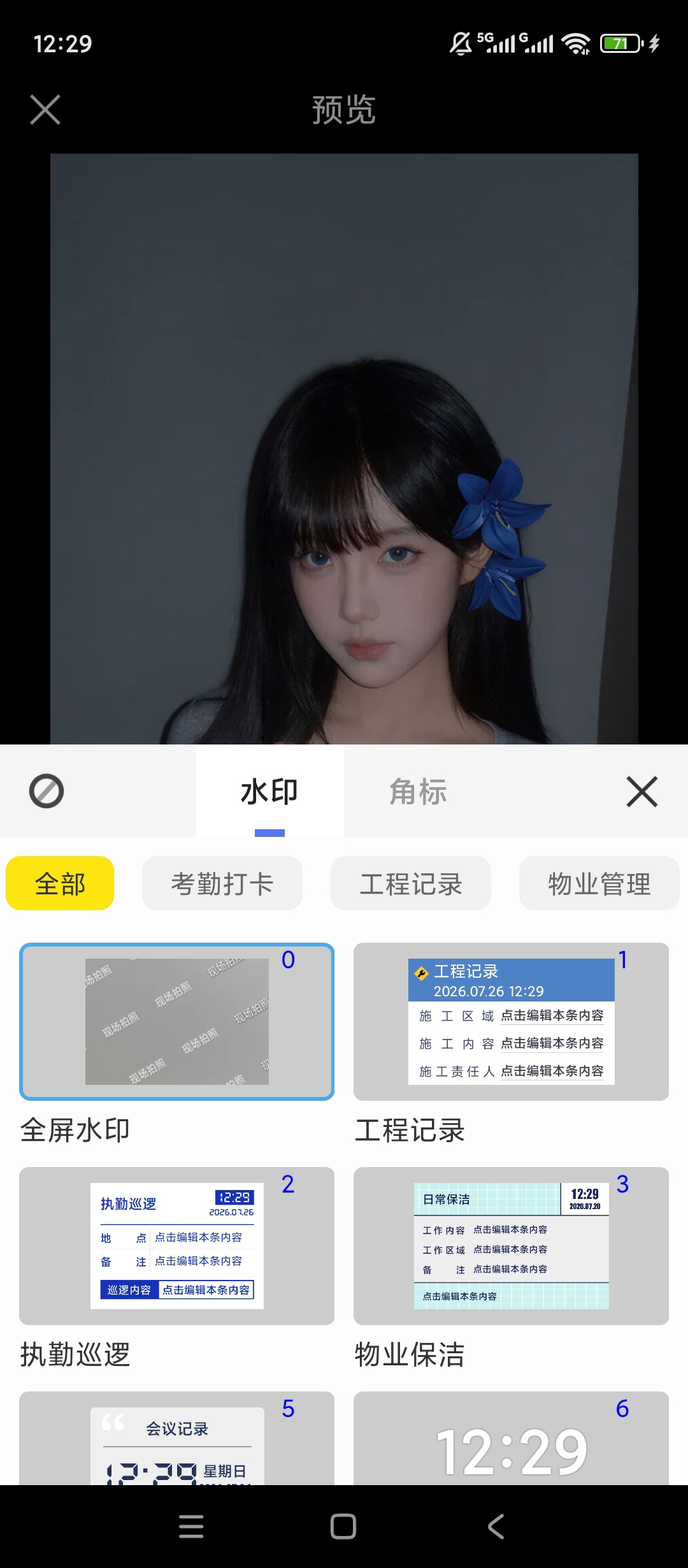Switch to the 角标 tab
This screenshot has height=1568, width=688.
pyautogui.click(x=418, y=791)
